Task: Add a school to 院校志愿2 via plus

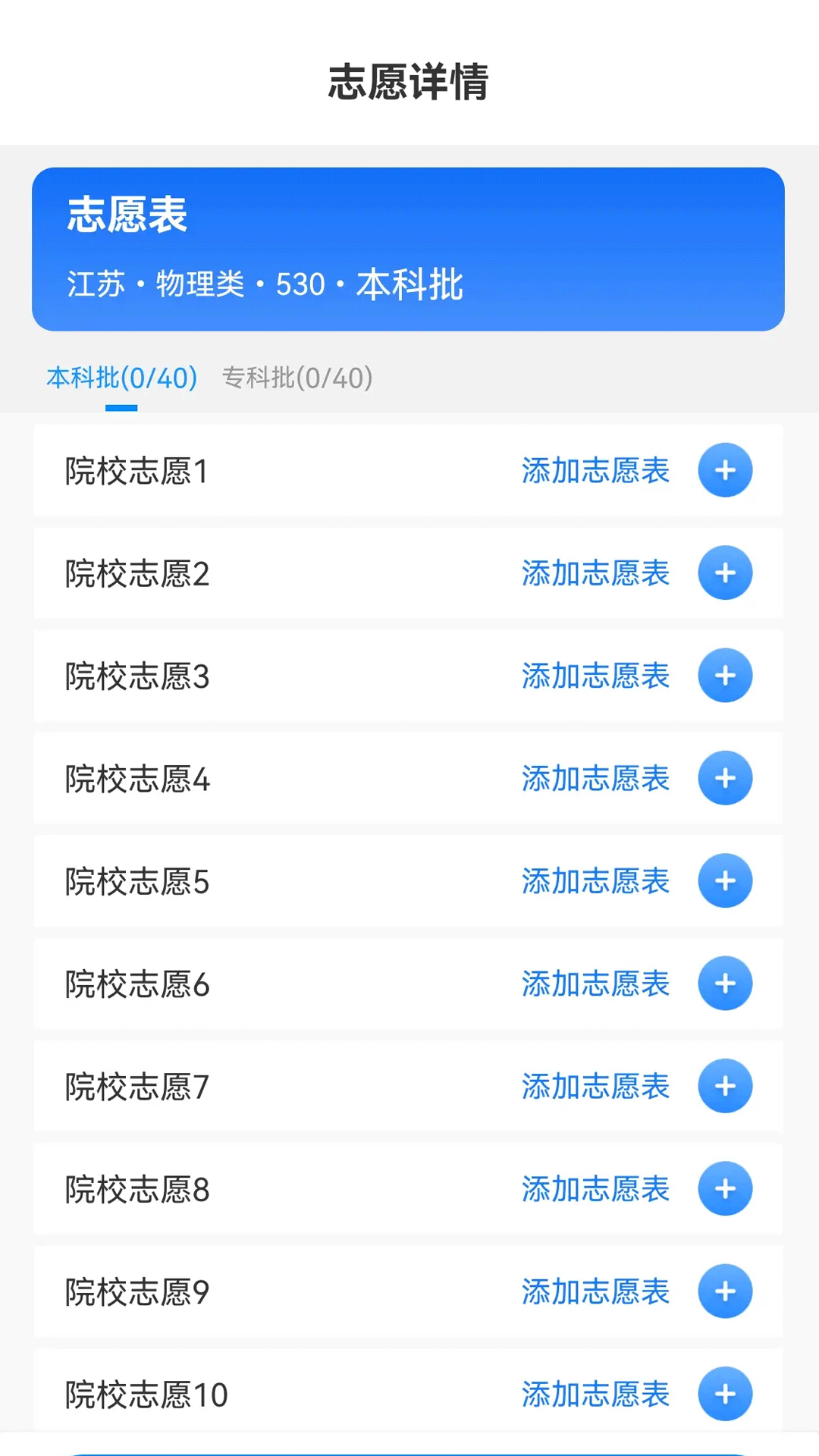Action: [x=725, y=573]
